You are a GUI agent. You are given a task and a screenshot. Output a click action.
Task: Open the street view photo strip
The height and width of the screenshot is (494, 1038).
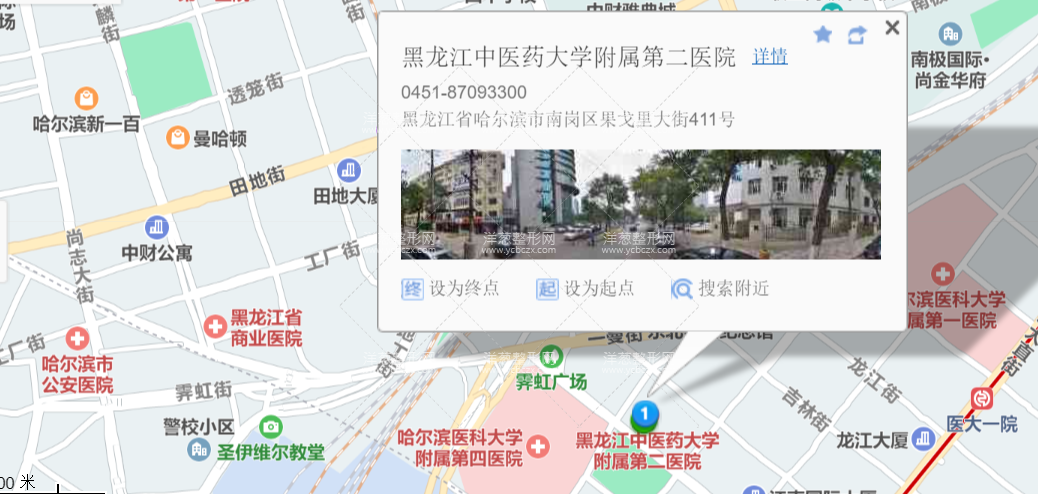640,204
